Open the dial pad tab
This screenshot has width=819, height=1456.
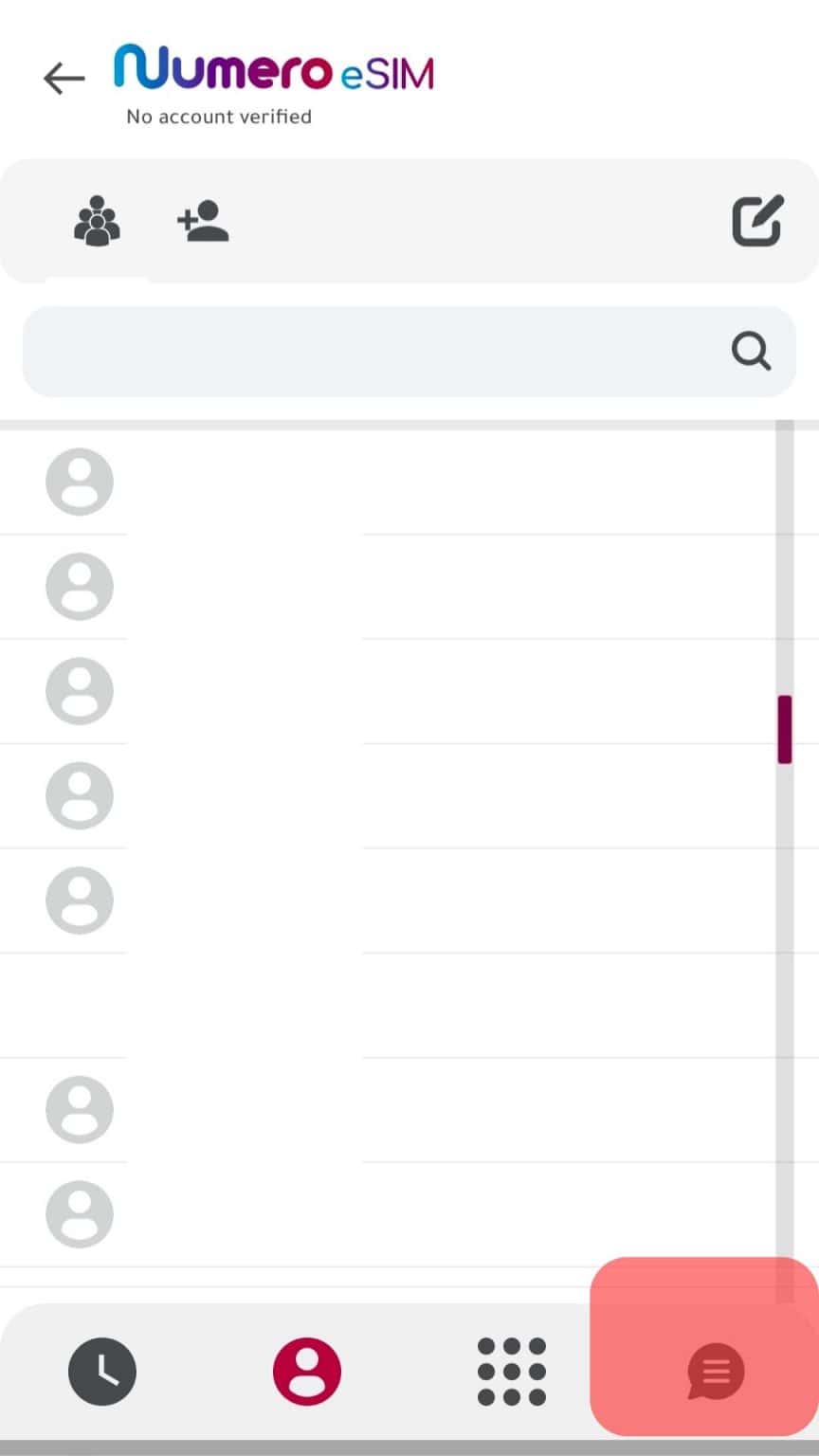[512, 1371]
